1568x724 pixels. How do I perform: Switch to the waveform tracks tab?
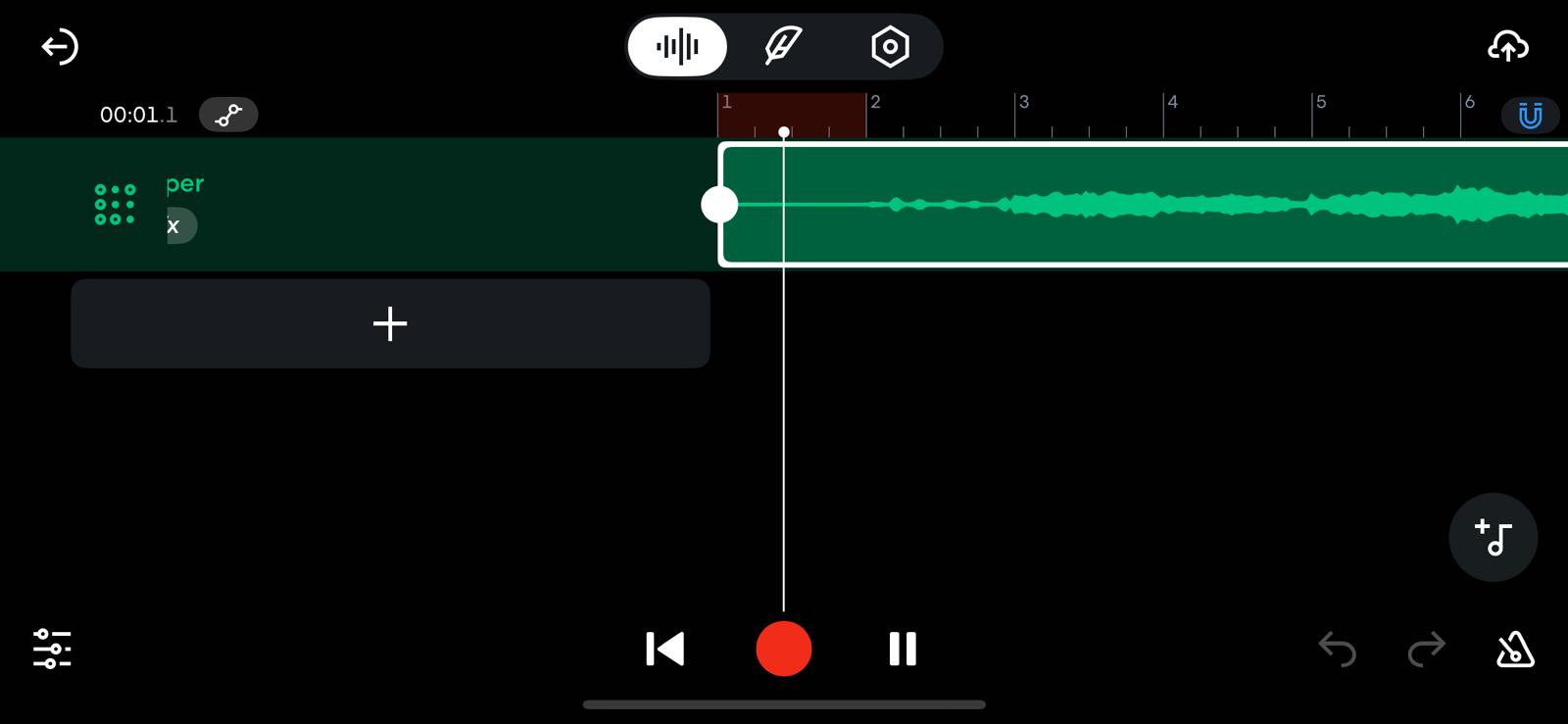677,47
